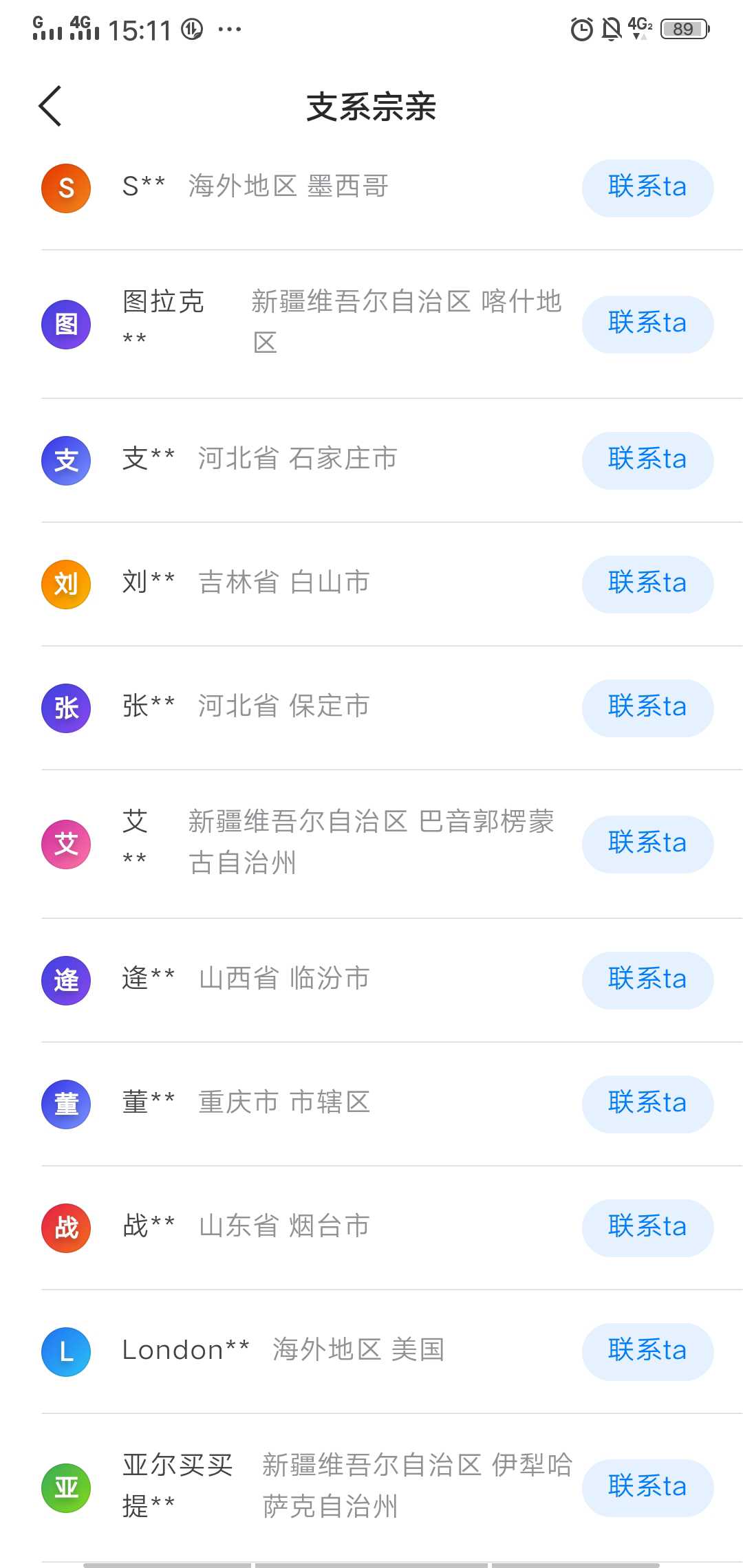
Task: Contact 刘** from 吉林省 白山市
Action: pos(647,584)
